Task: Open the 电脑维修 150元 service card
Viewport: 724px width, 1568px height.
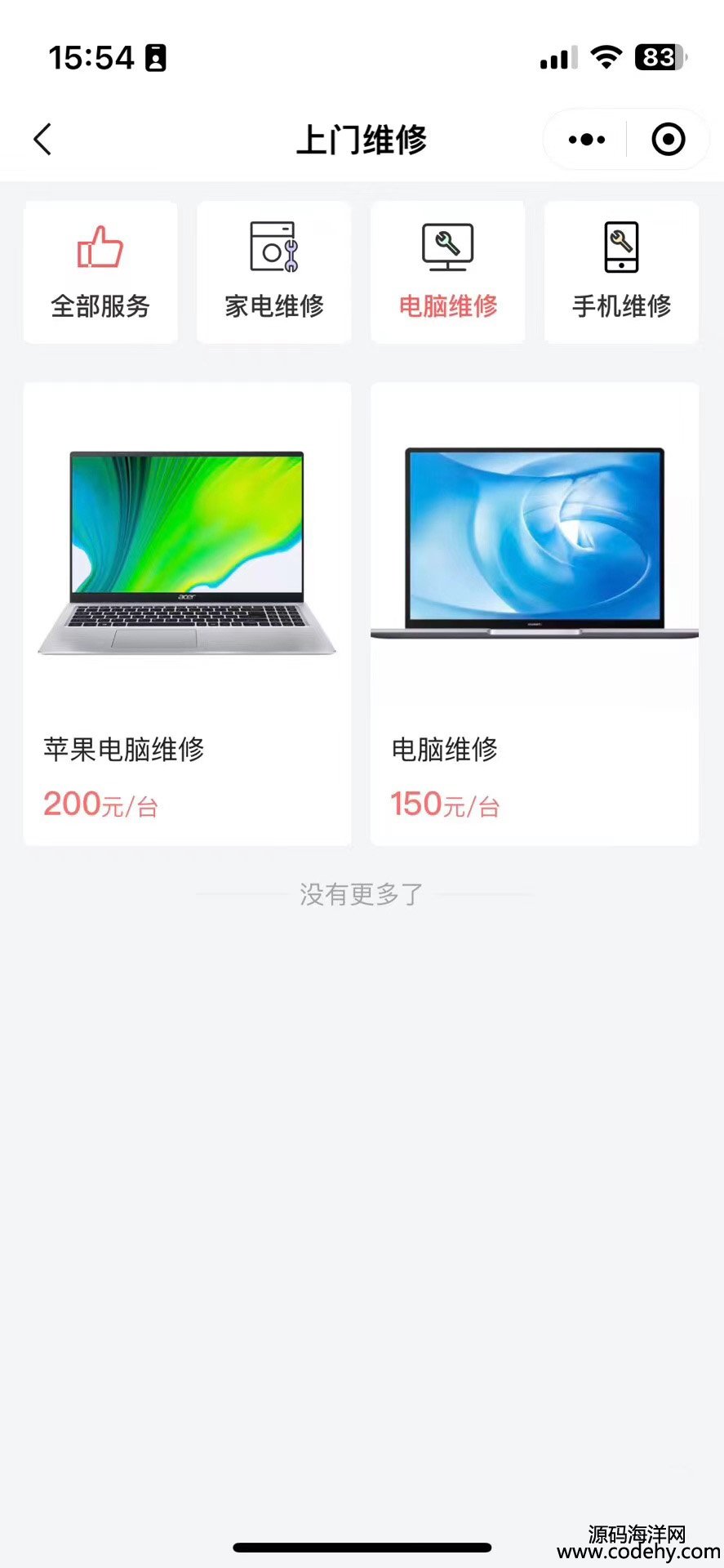Action: coord(534,613)
